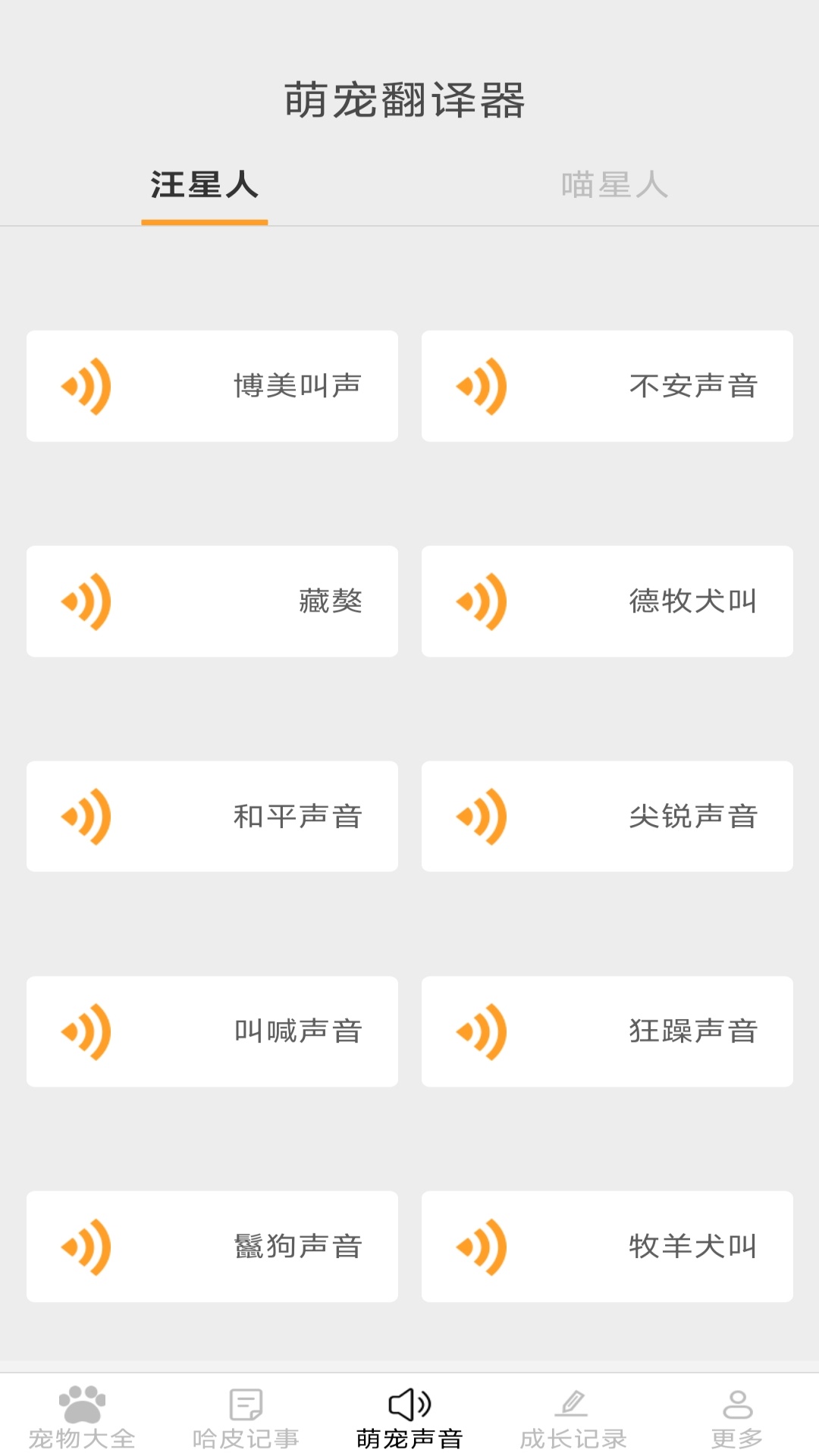Play the 牧羊犬叫 sound
Viewport: 819px width, 1456px height.
[607, 1247]
